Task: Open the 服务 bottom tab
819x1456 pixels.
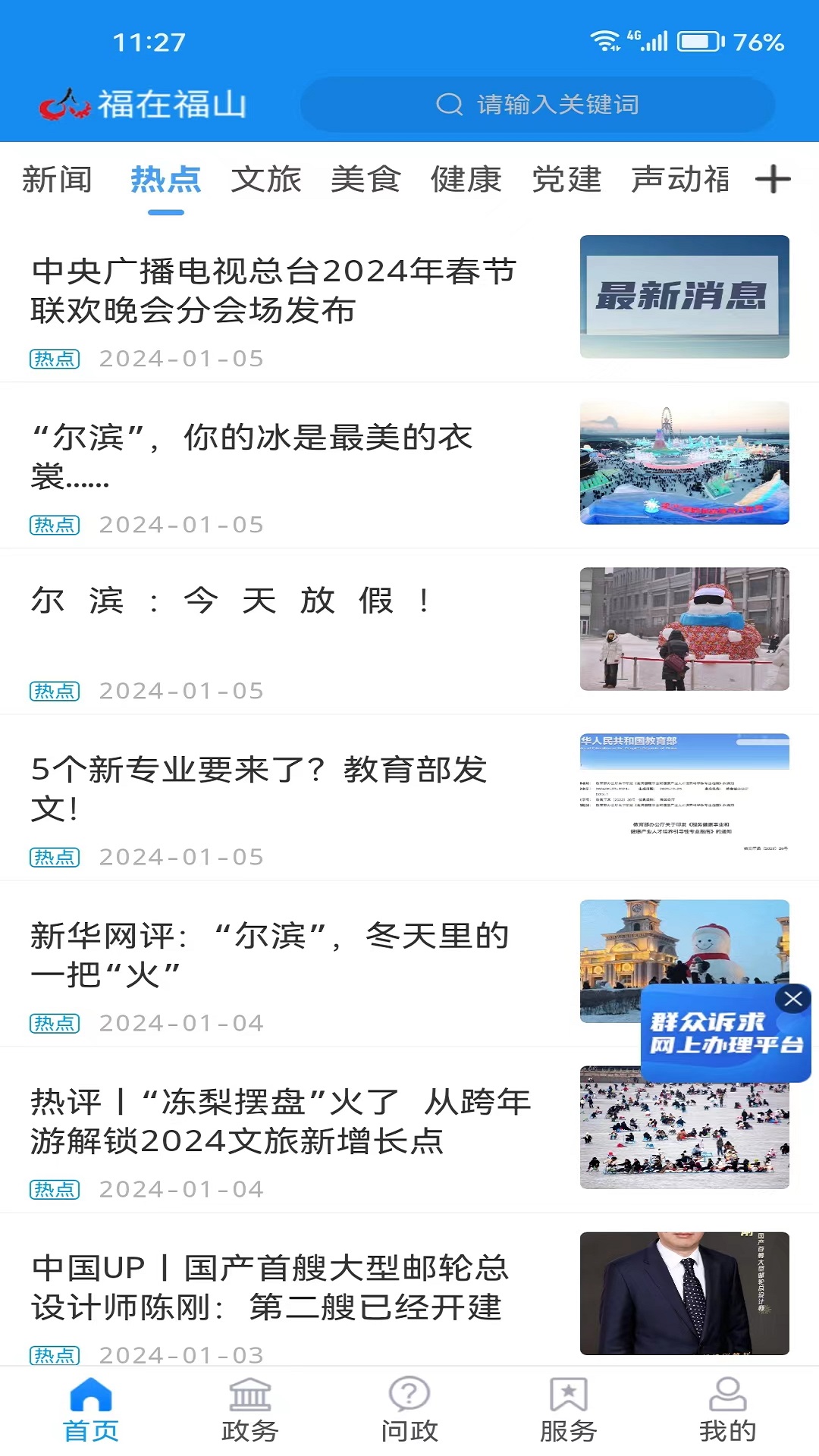Action: [x=569, y=1410]
